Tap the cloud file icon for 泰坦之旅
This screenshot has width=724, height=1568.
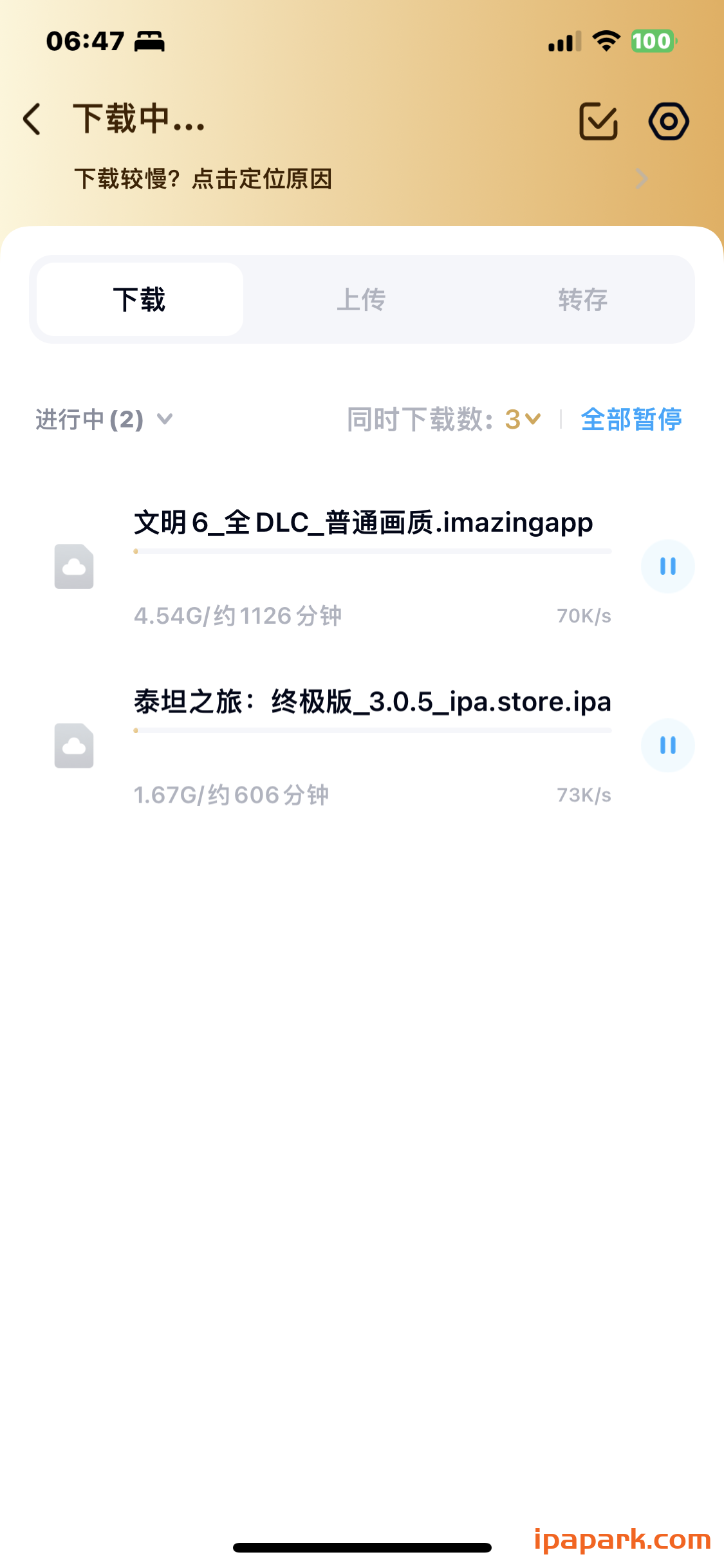coord(73,745)
